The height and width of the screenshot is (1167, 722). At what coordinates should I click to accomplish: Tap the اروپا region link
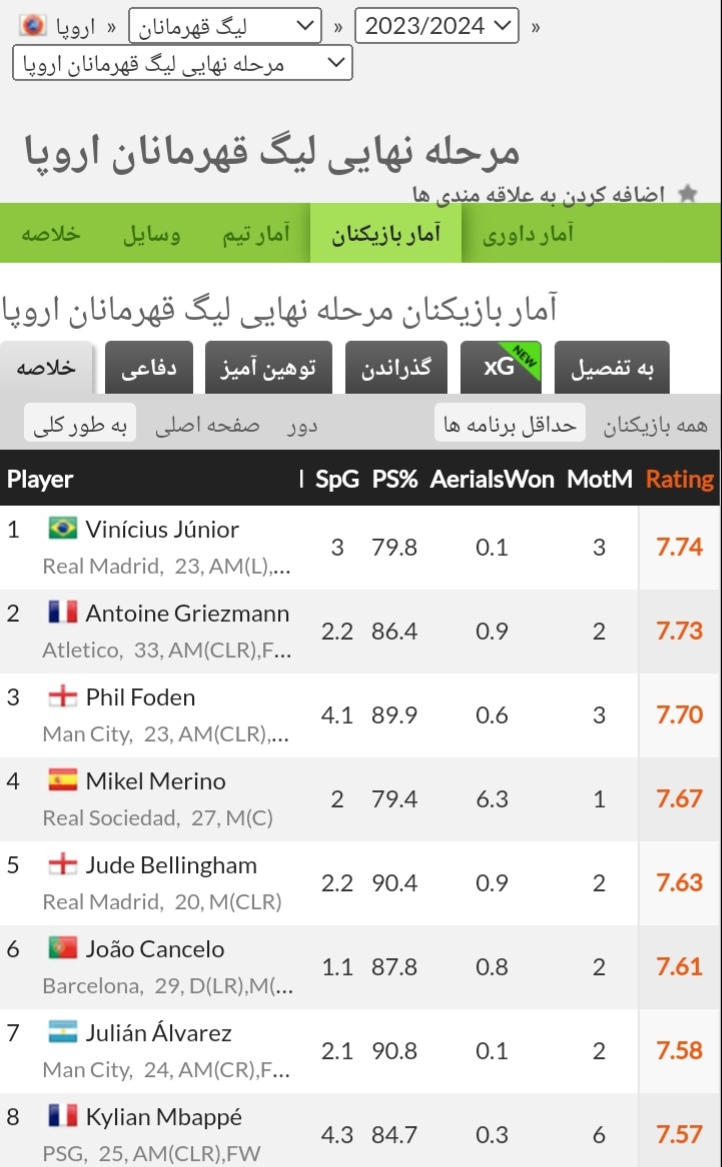tap(75, 28)
